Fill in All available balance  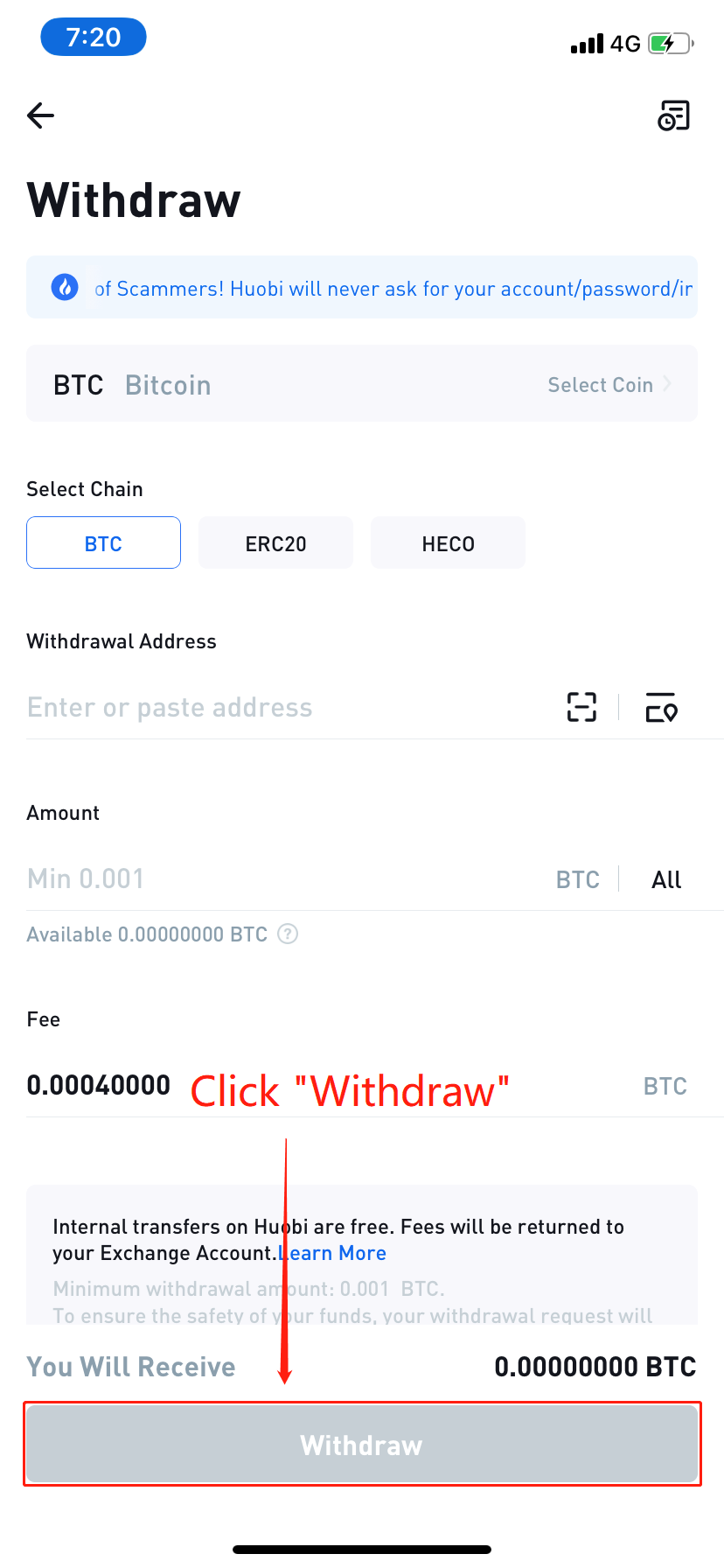pyautogui.click(x=666, y=879)
